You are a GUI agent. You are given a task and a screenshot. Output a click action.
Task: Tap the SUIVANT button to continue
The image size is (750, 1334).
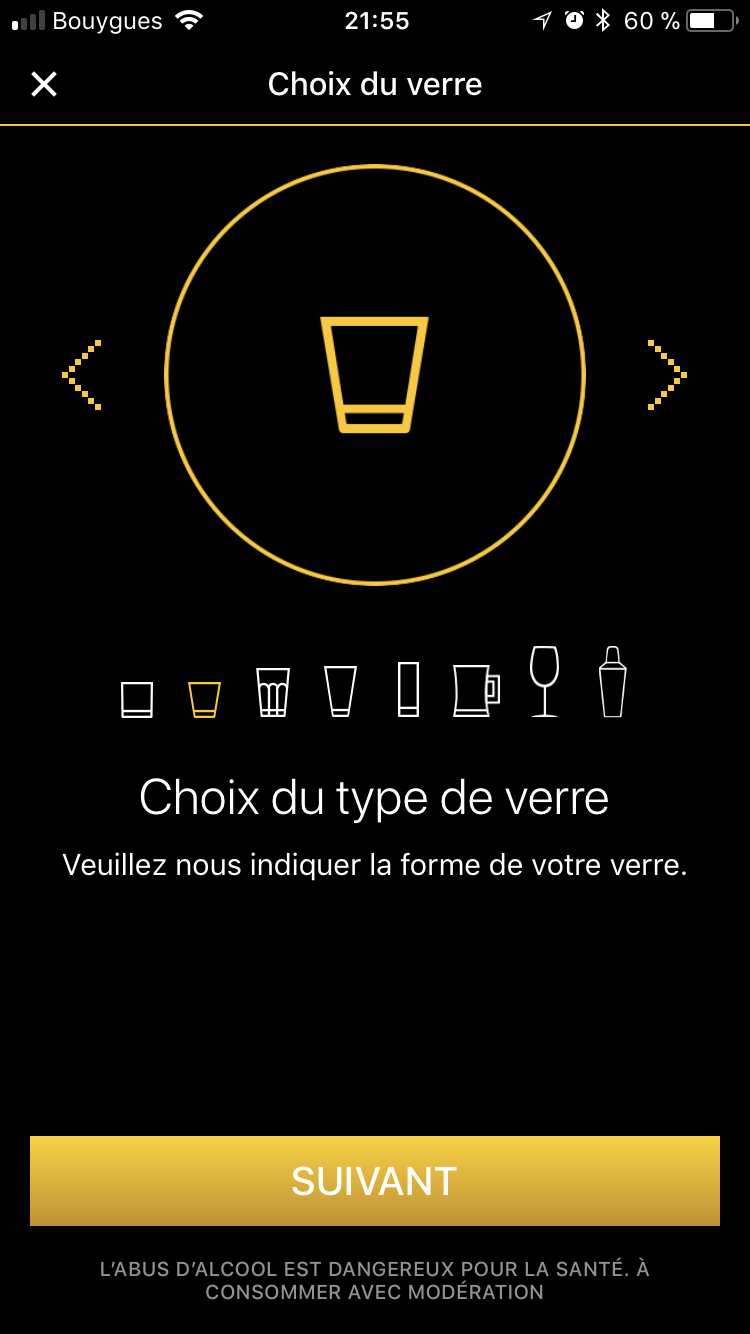[375, 1180]
